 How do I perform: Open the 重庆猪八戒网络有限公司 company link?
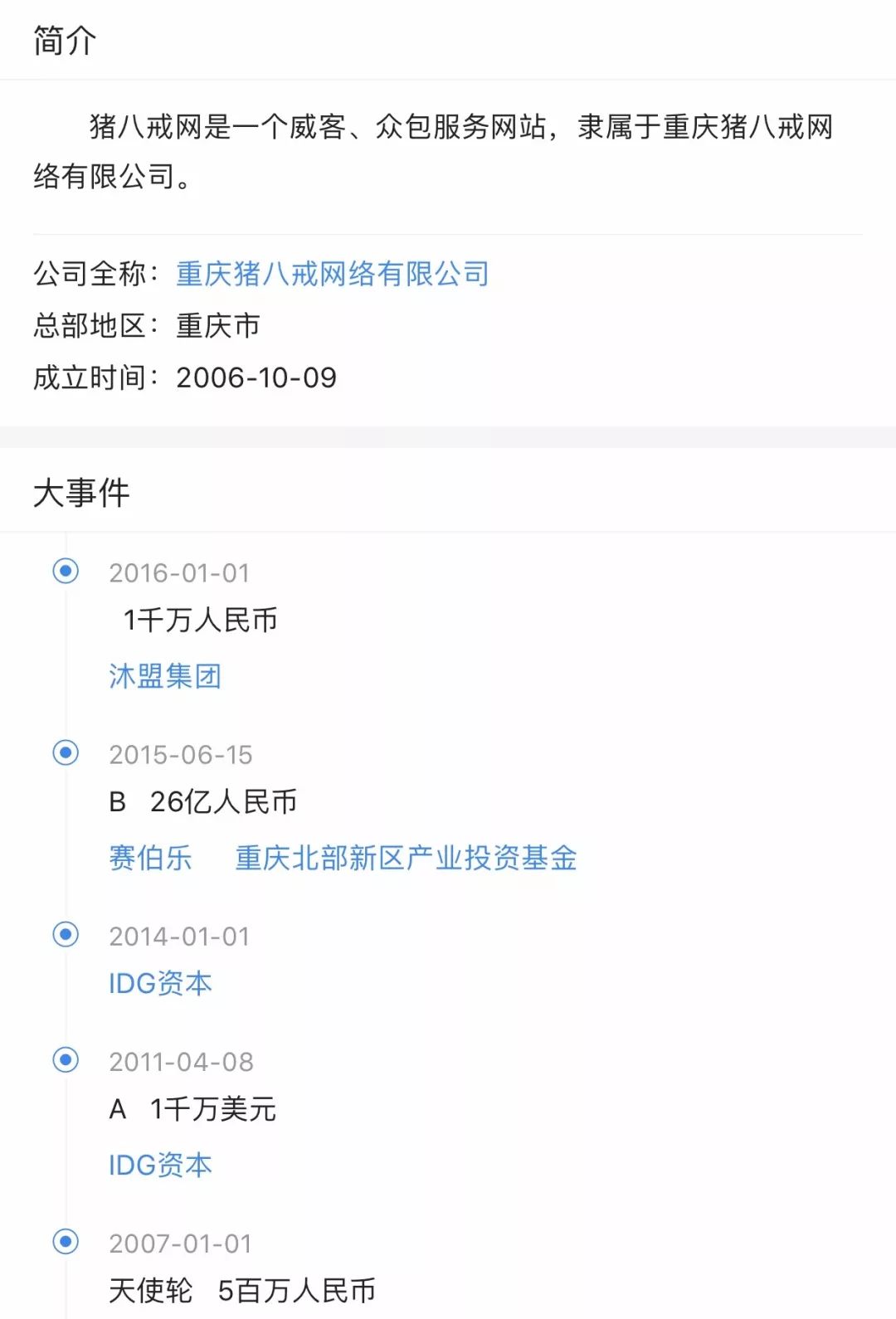pos(331,273)
